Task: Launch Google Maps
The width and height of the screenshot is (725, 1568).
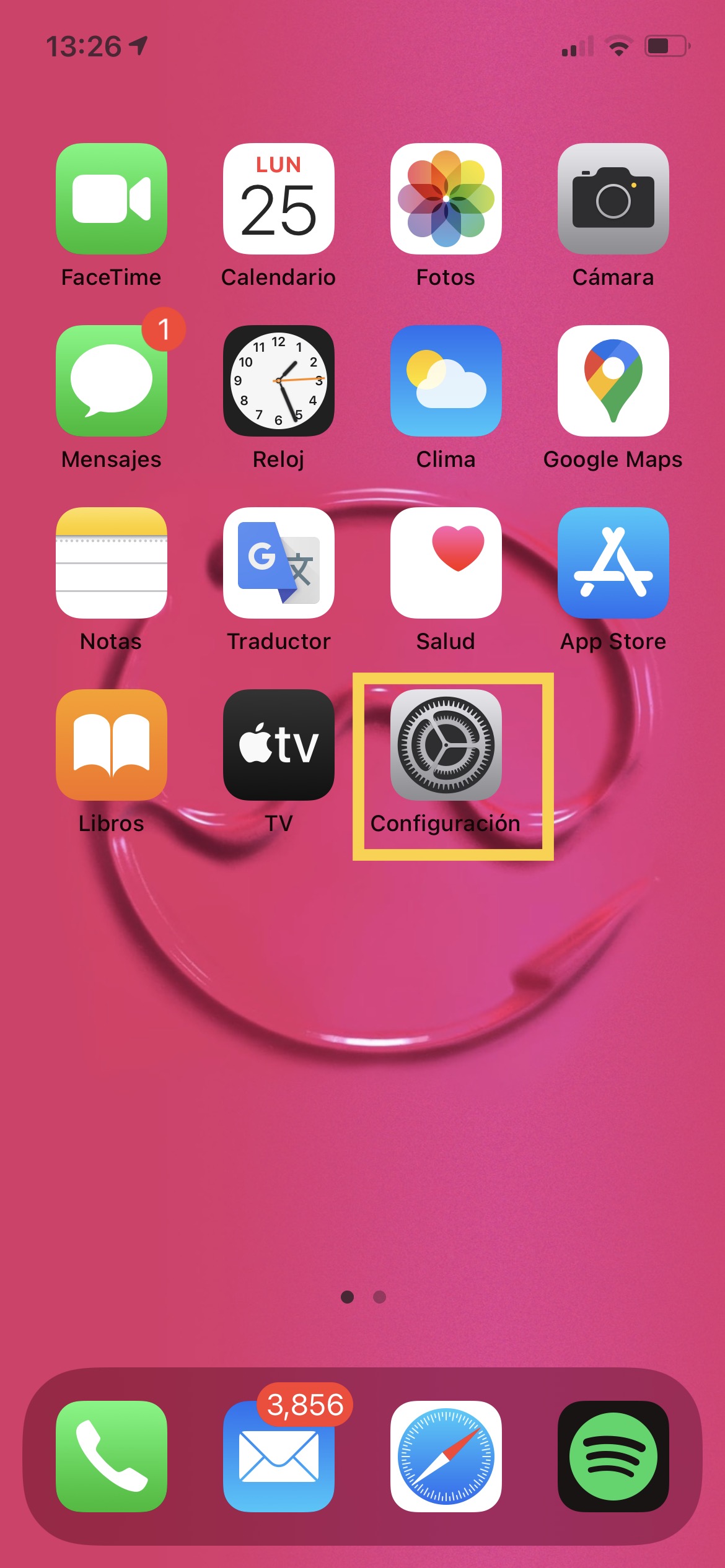Action: tap(613, 381)
